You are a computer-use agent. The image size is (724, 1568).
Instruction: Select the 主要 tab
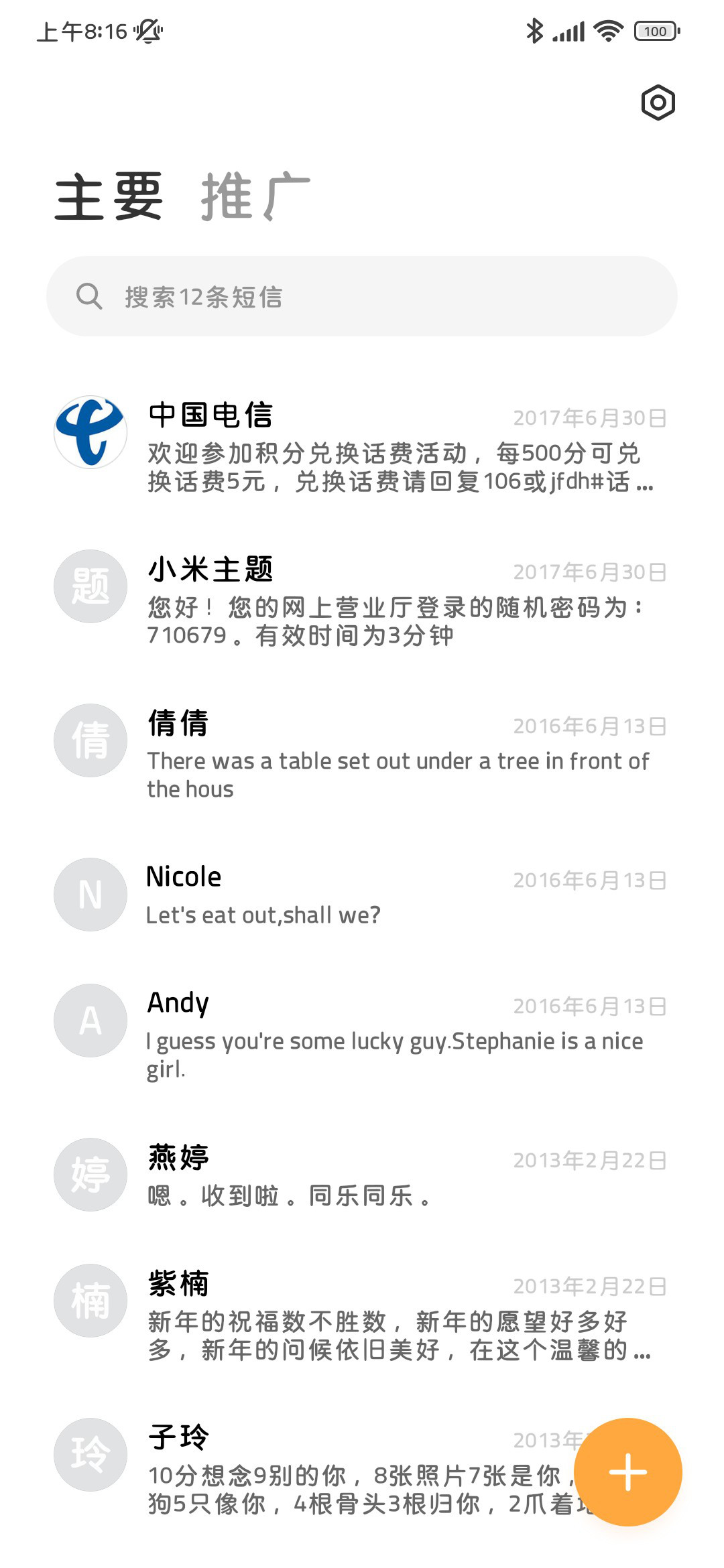[x=109, y=196]
